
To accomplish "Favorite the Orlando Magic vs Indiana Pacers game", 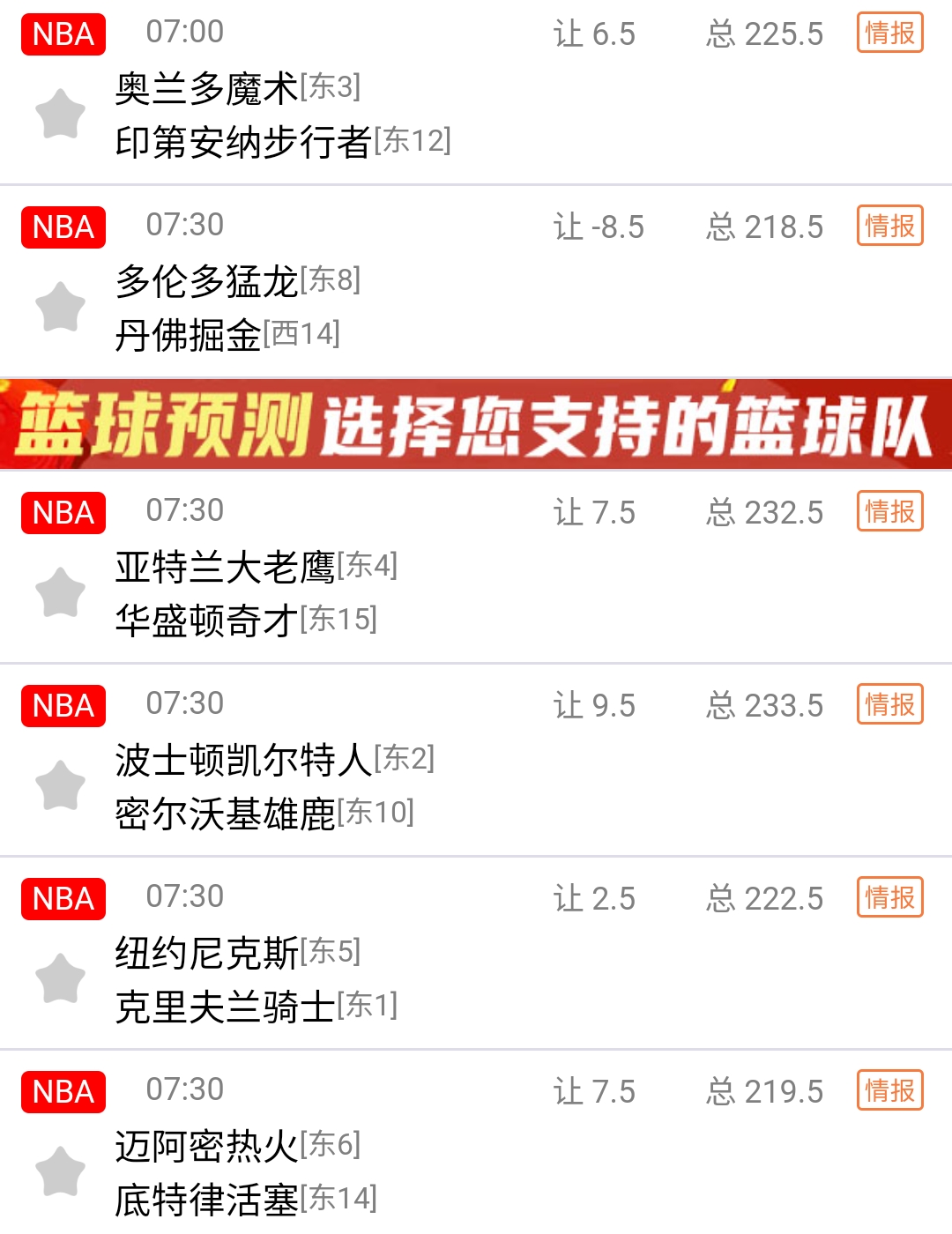I will click(x=60, y=114).
